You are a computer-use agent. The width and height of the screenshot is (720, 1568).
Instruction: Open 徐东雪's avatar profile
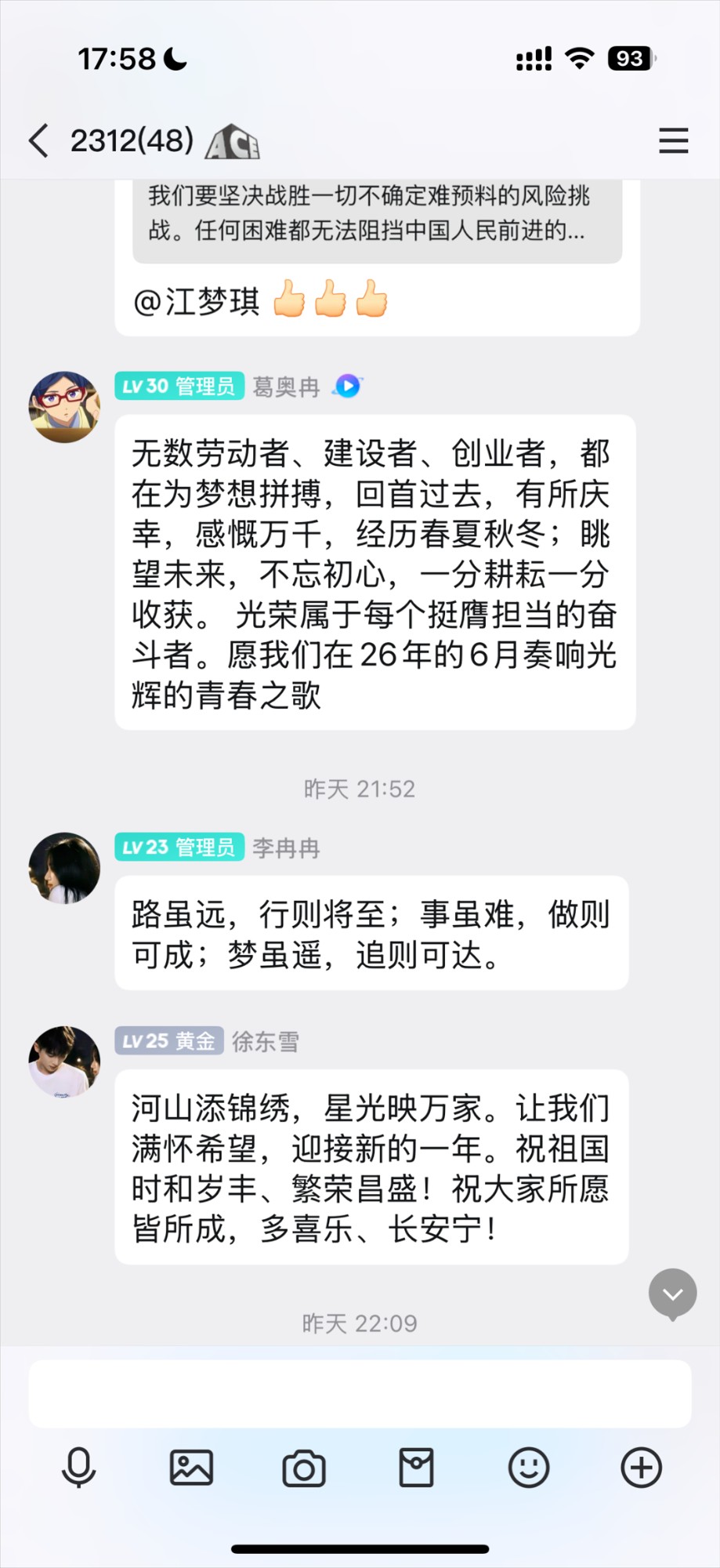[x=64, y=1062]
